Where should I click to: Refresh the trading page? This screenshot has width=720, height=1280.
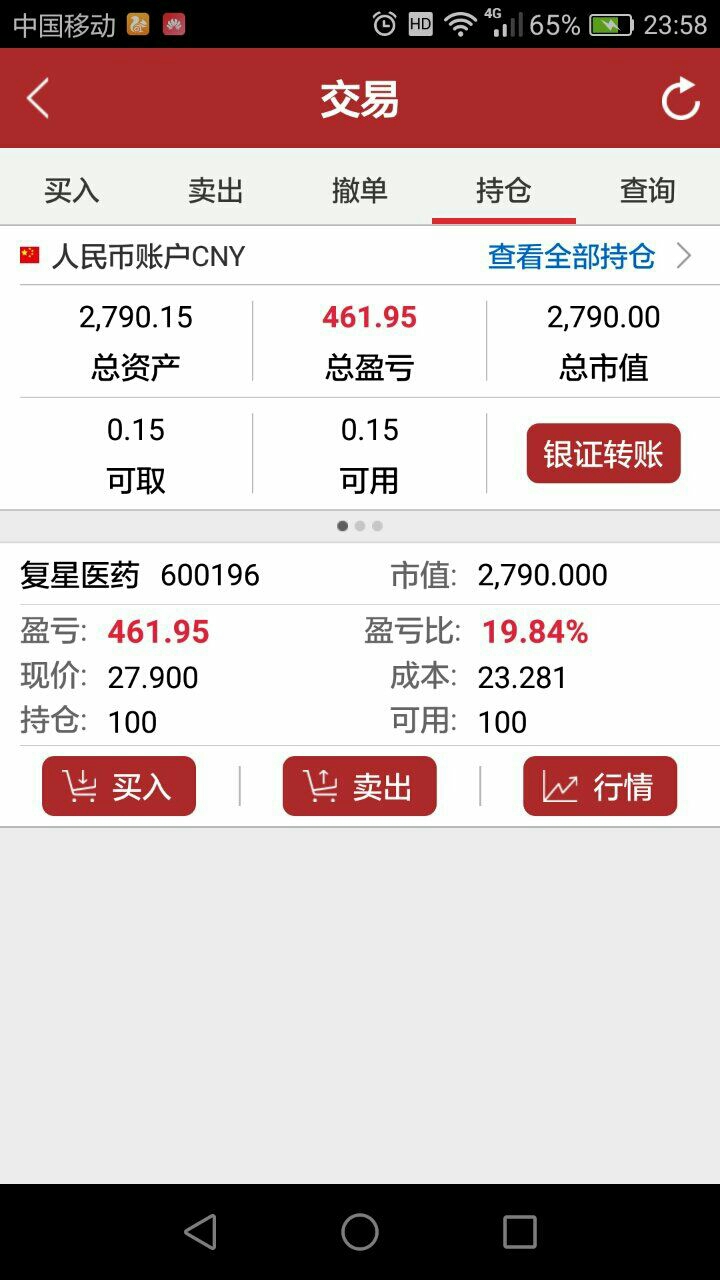680,99
